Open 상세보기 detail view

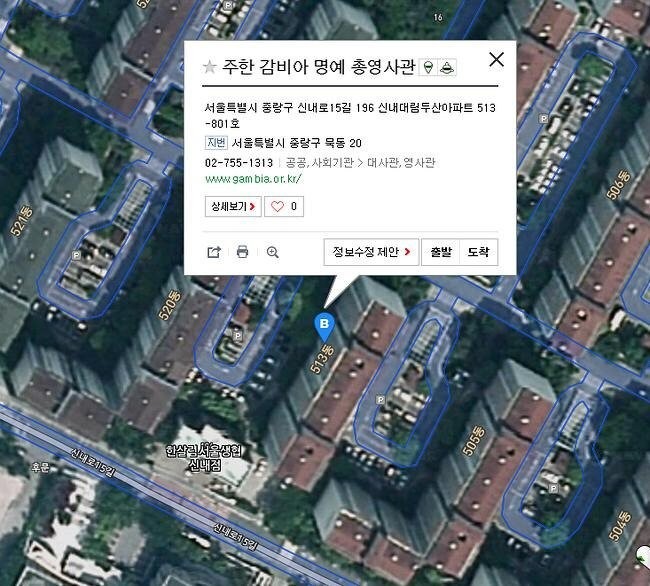[232, 207]
